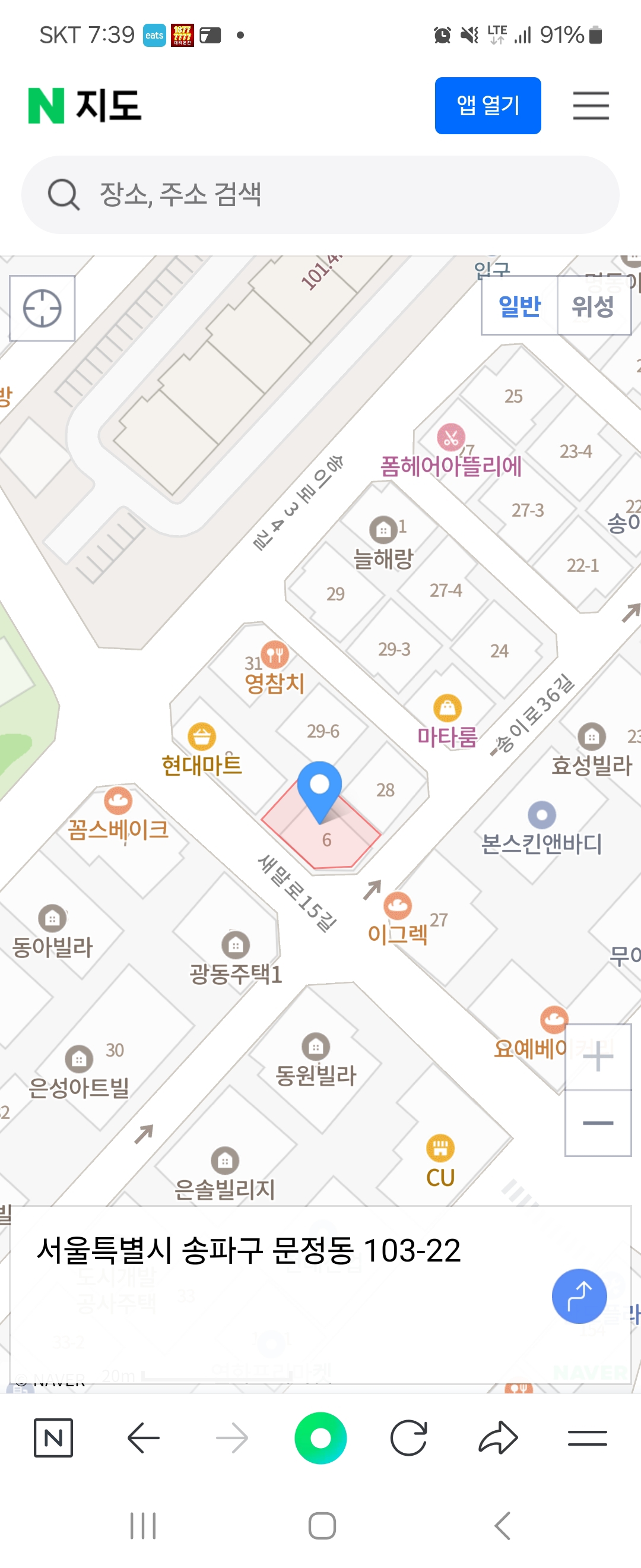641x1568 pixels.
Task: Reload the page with the refresh icon
Action: [x=409, y=1438]
